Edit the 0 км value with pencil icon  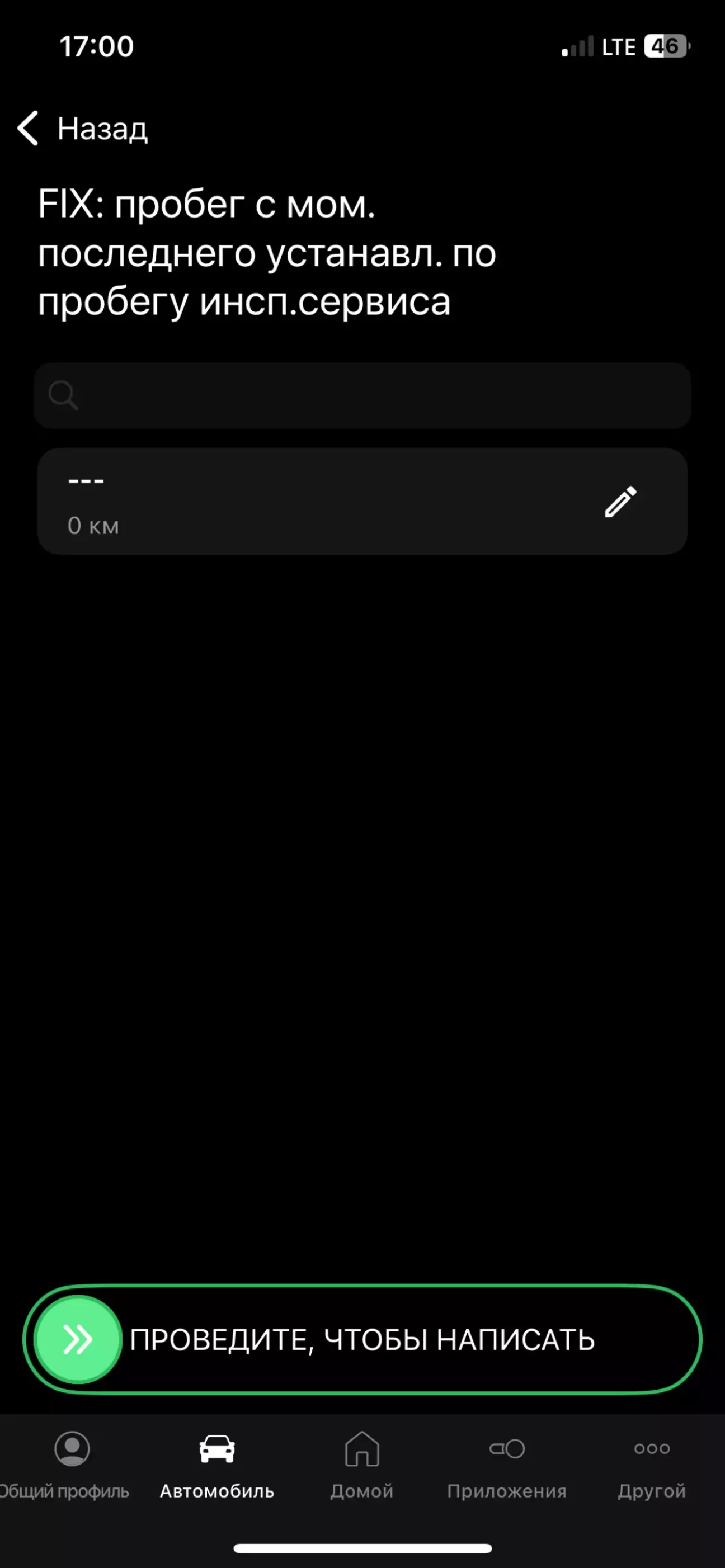point(620,502)
